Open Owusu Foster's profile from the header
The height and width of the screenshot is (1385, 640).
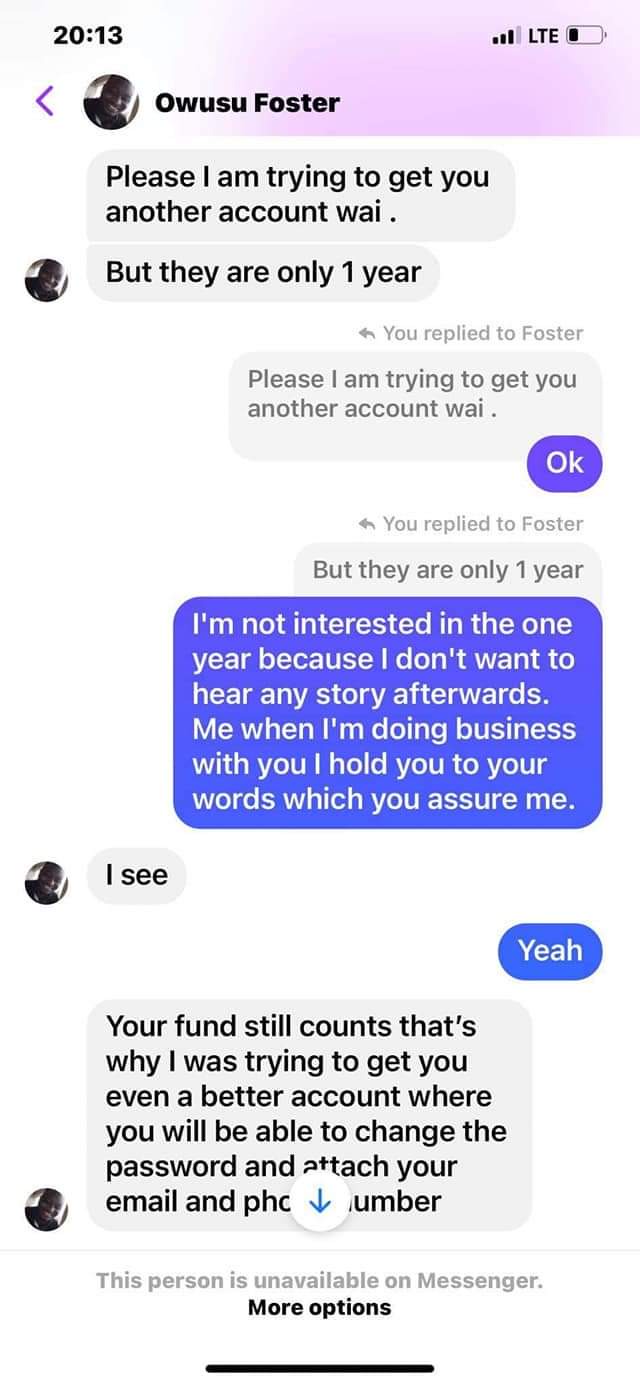247,102
